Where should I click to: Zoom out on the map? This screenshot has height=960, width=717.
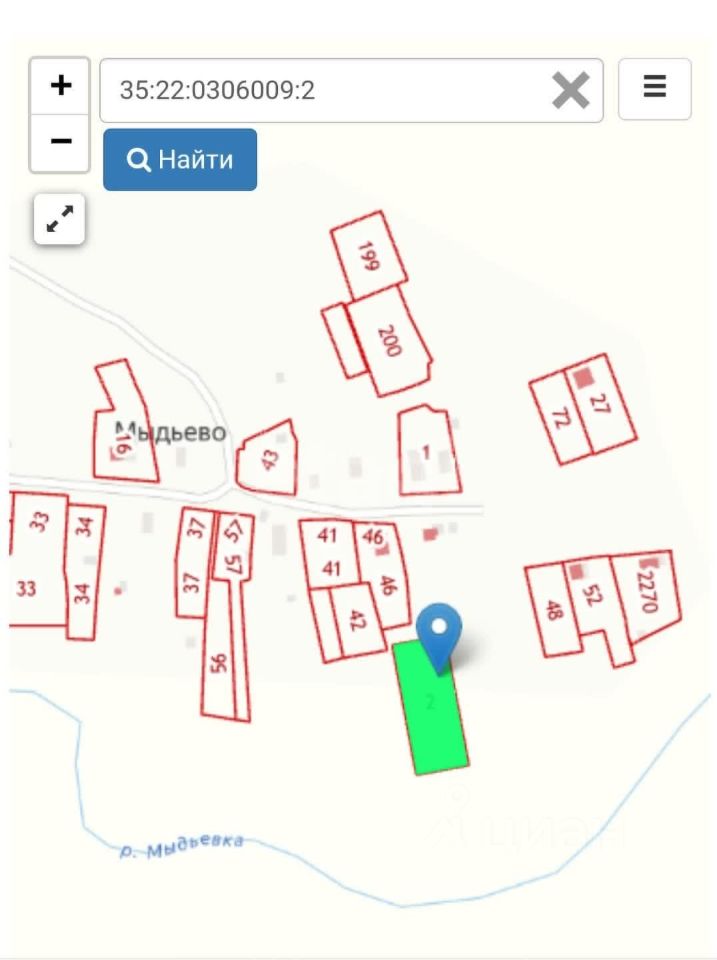[60, 142]
